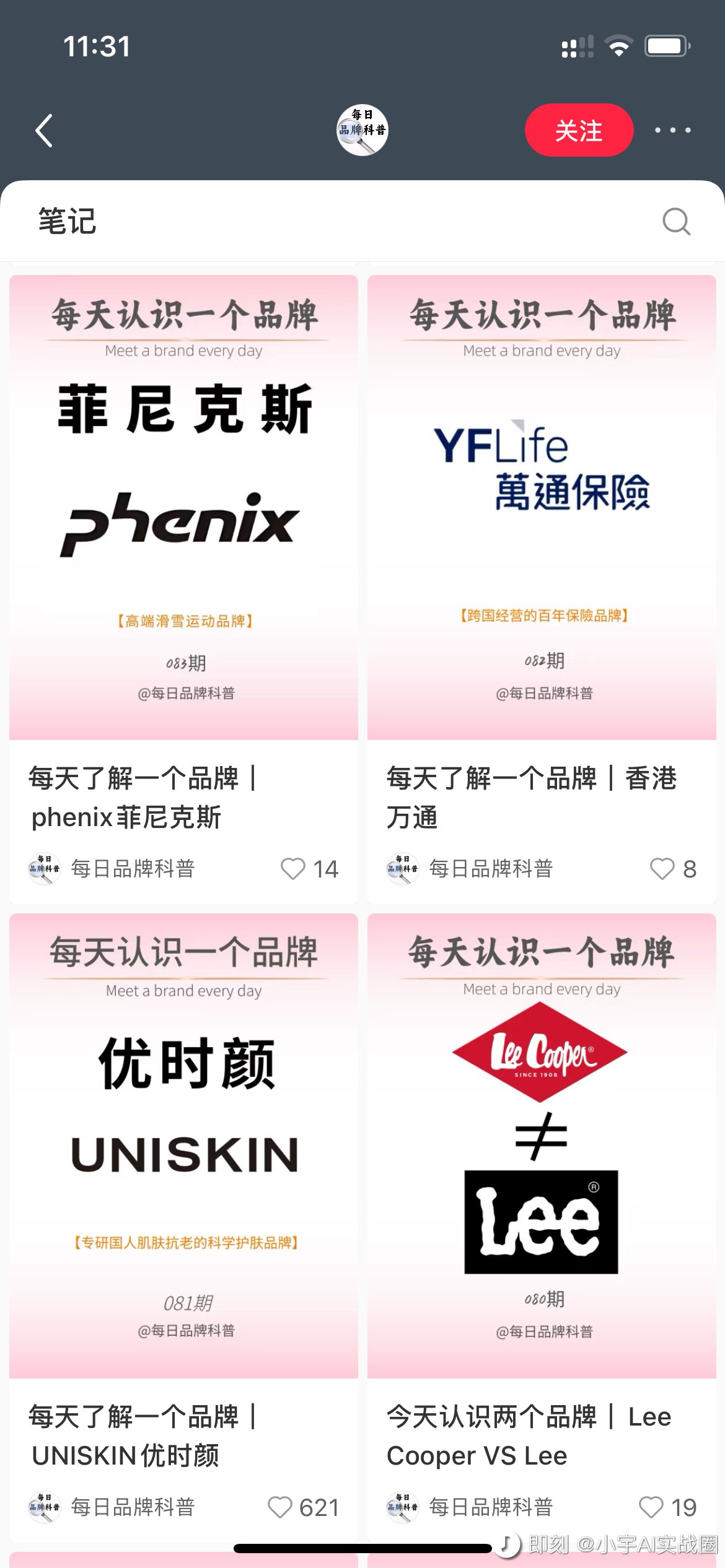
Task: Search the notes with the magnifier icon
Action: (676, 222)
